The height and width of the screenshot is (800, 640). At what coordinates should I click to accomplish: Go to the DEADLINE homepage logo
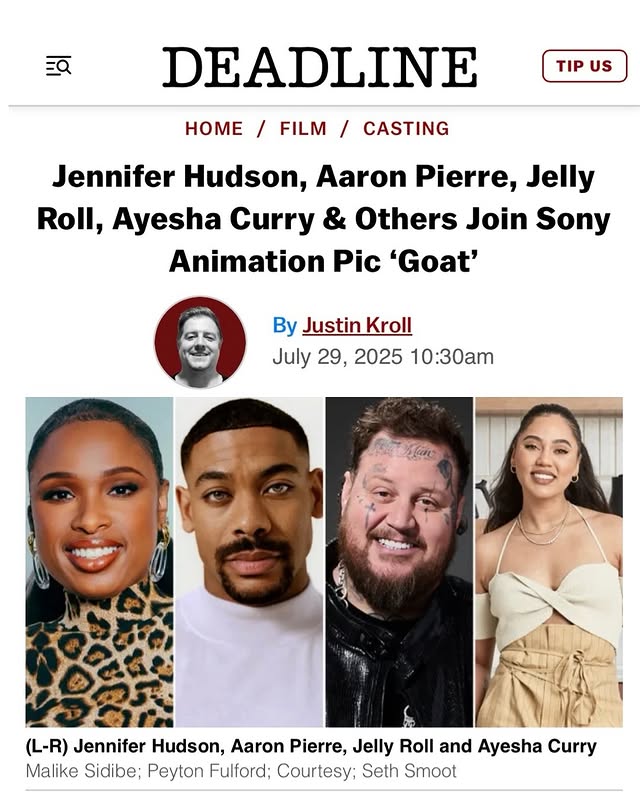point(319,67)
